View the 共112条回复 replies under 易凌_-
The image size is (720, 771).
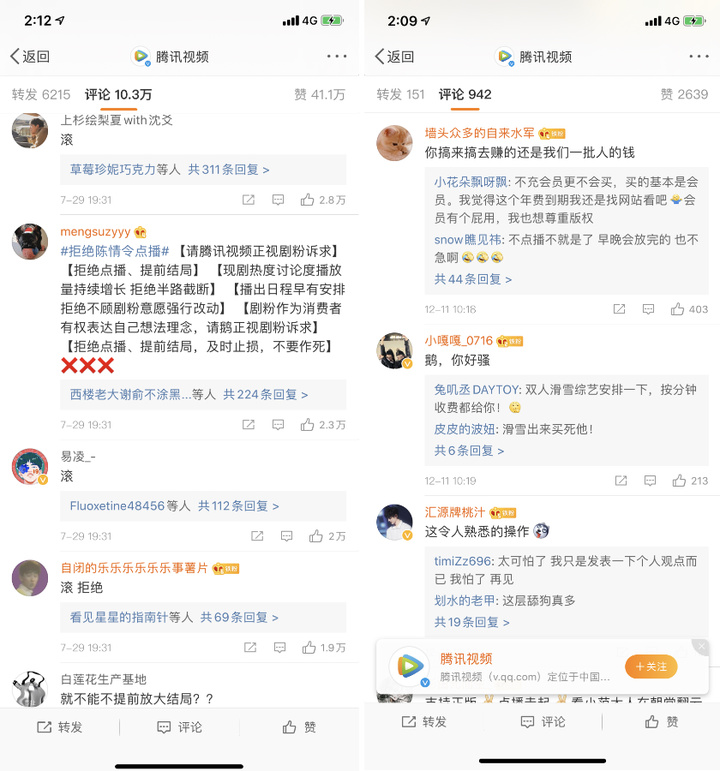(238, 506)
